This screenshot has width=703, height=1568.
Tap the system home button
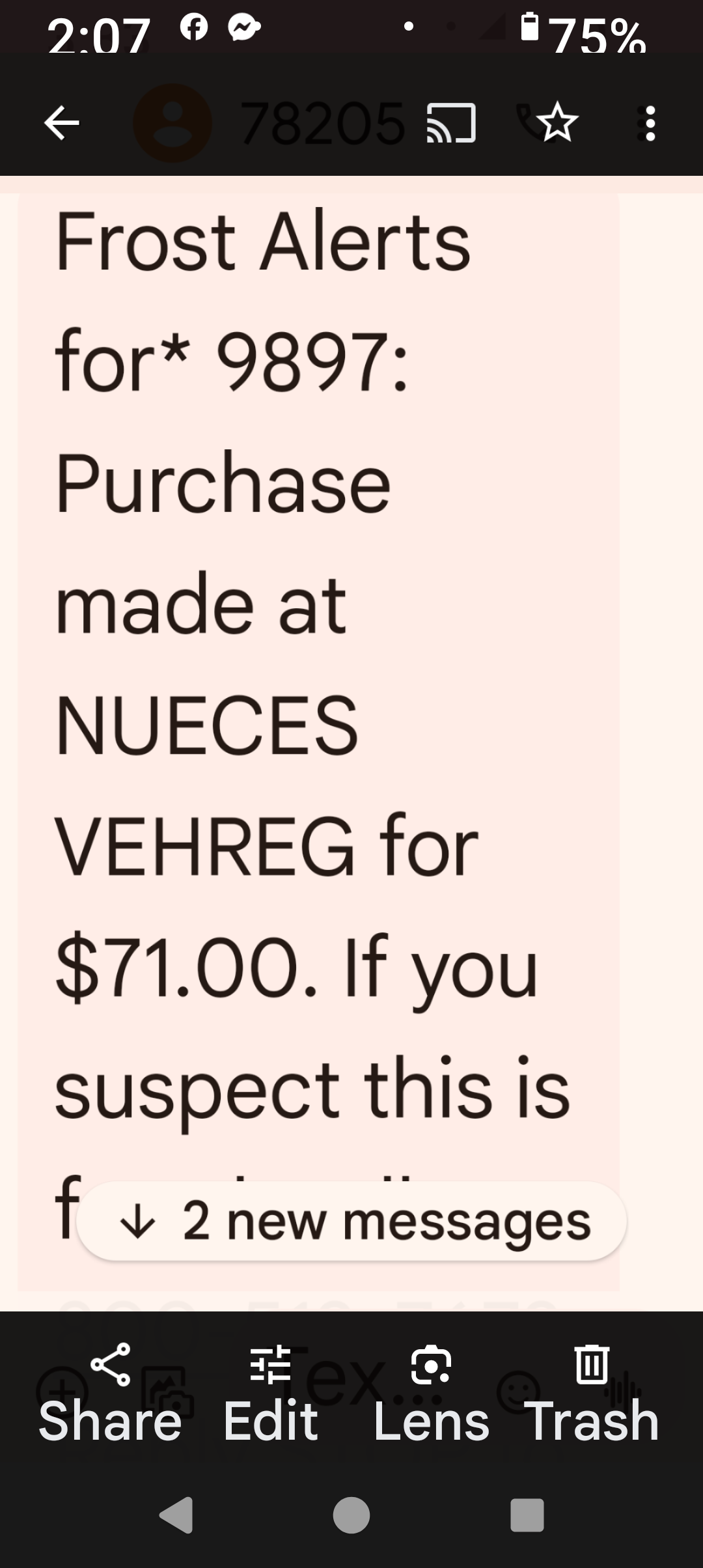351,1515
